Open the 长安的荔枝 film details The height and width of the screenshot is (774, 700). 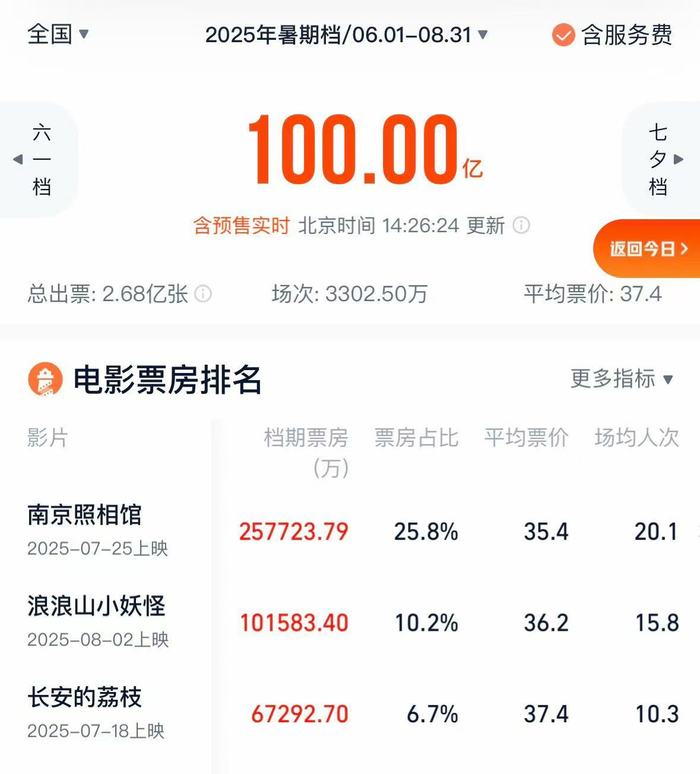pos(85,697)
